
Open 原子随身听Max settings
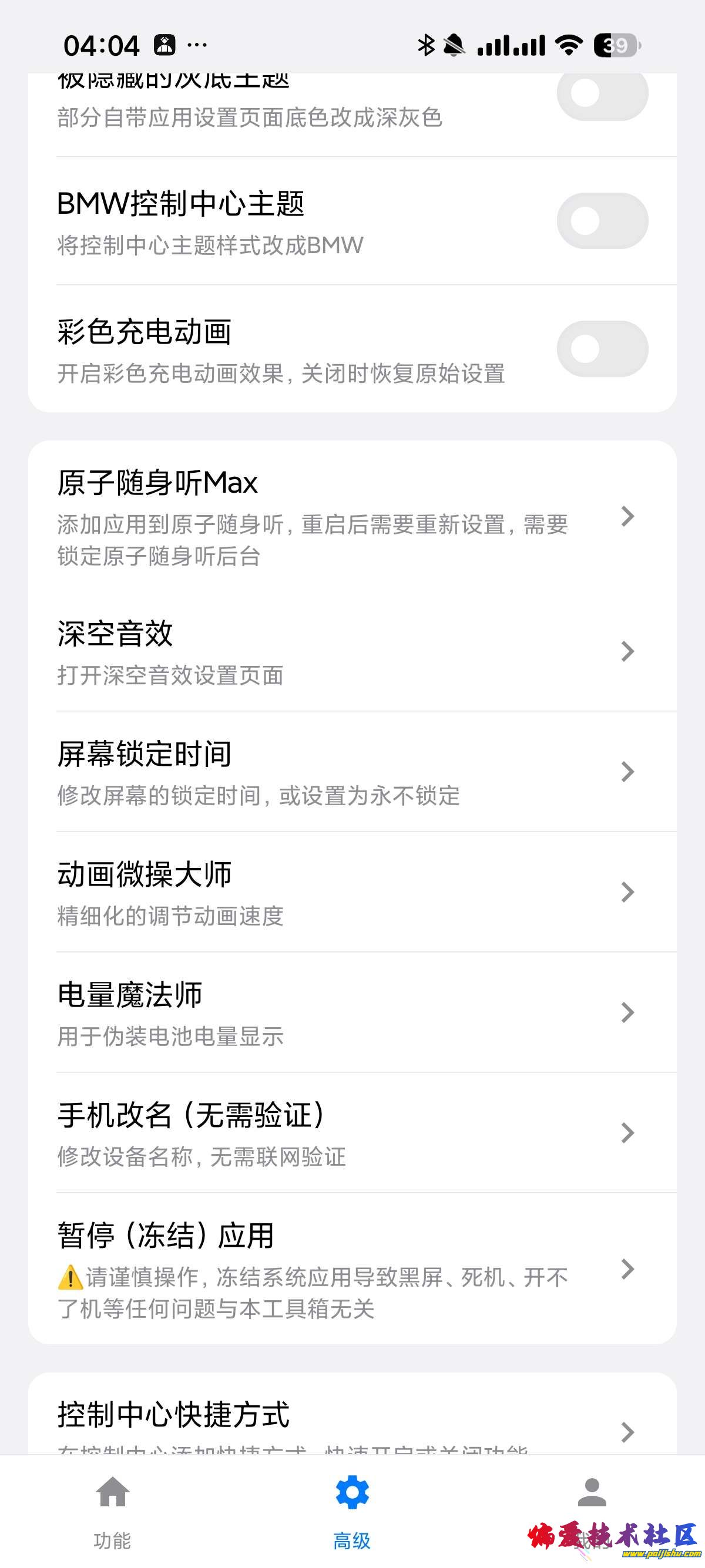[352, 516]
